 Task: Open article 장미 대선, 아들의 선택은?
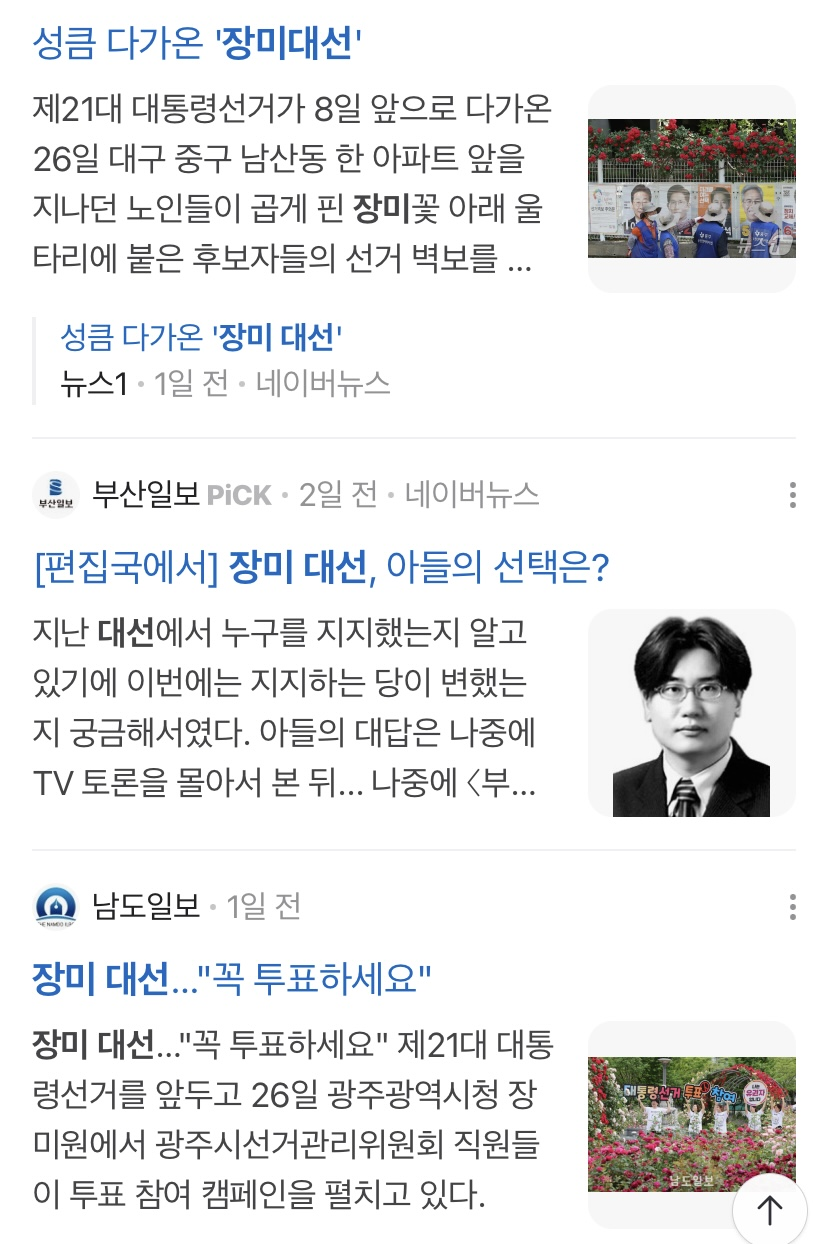click(x=321, y=569)
